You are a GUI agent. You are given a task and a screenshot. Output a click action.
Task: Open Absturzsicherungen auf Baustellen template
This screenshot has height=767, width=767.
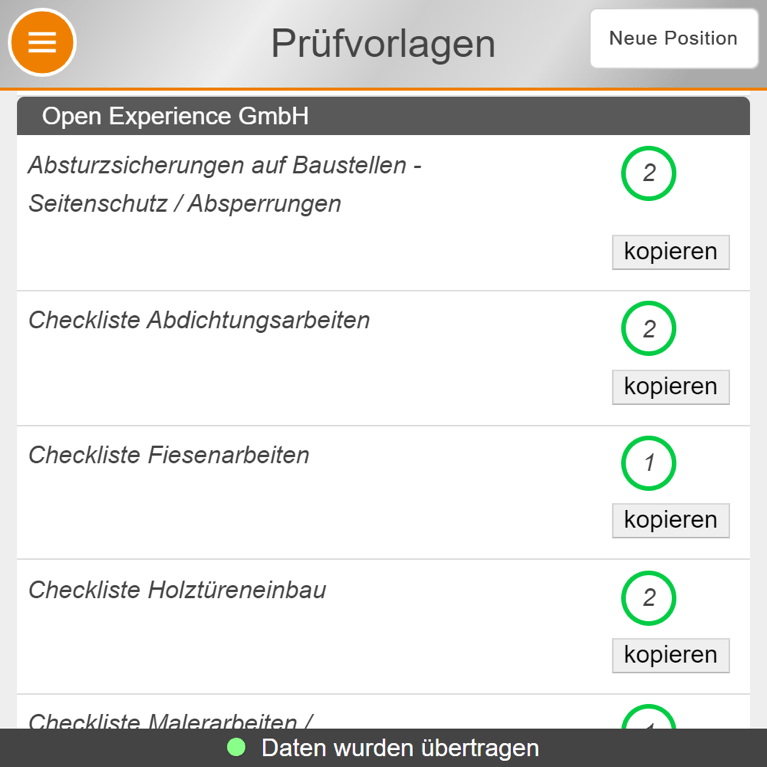[225, 184]
